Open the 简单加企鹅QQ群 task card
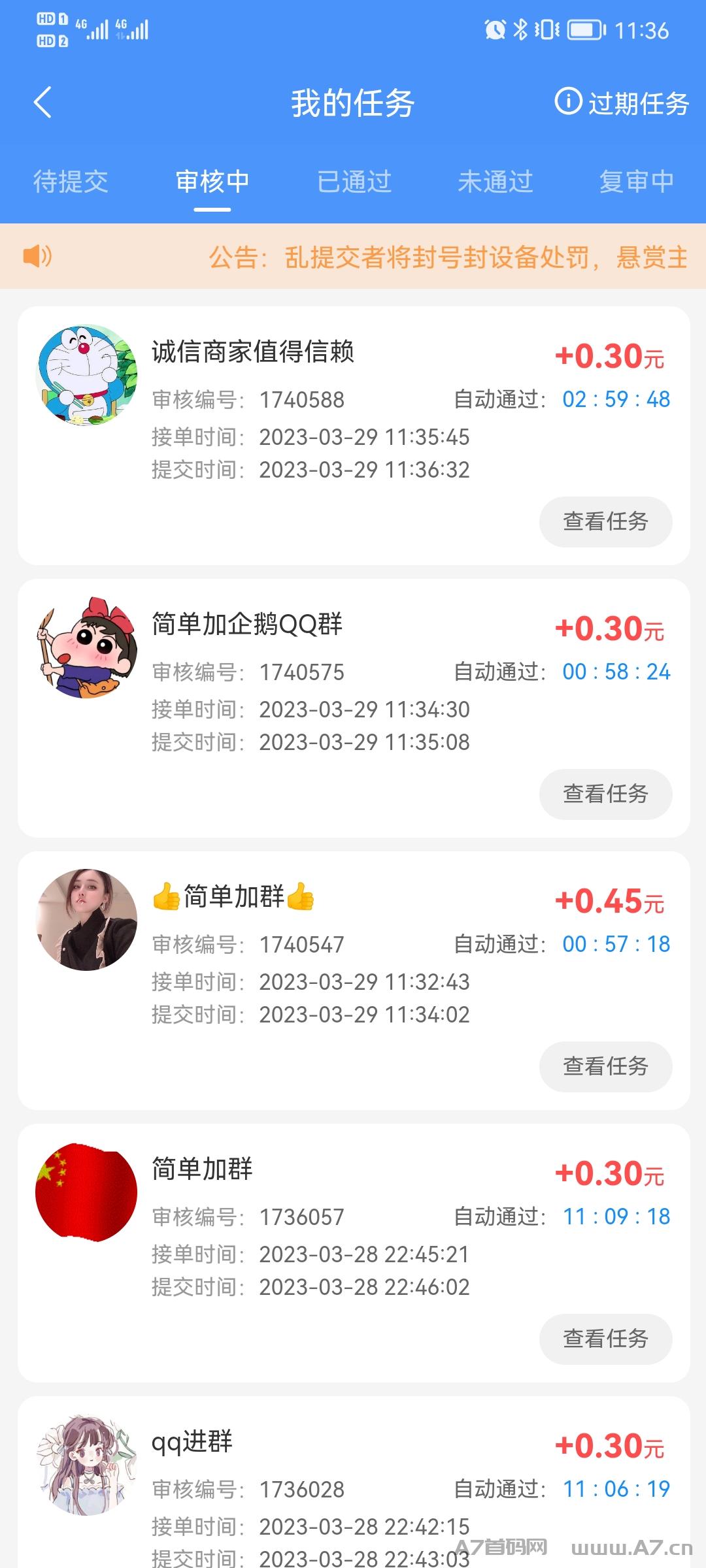 click(354, 708)
